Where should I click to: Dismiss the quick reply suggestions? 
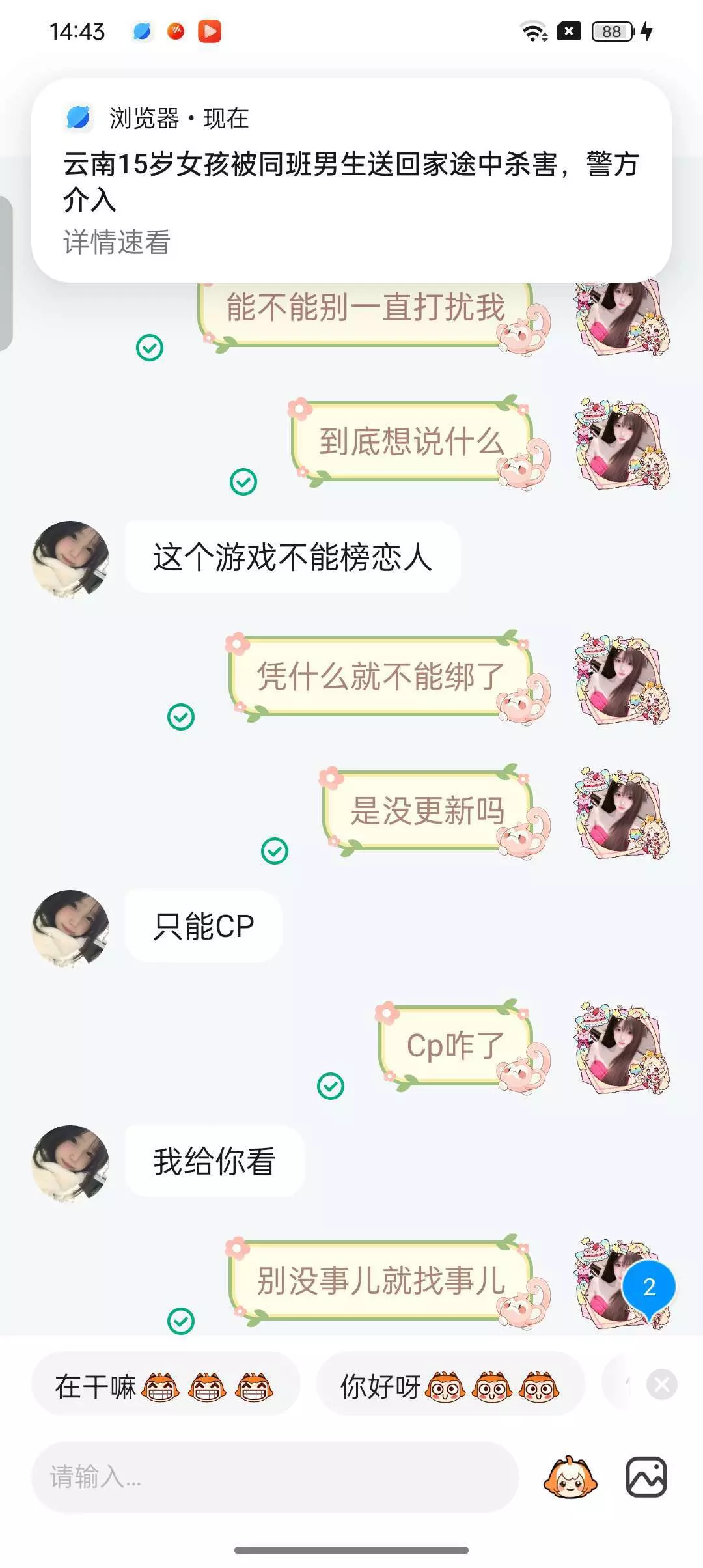(x=662, y=1384)
